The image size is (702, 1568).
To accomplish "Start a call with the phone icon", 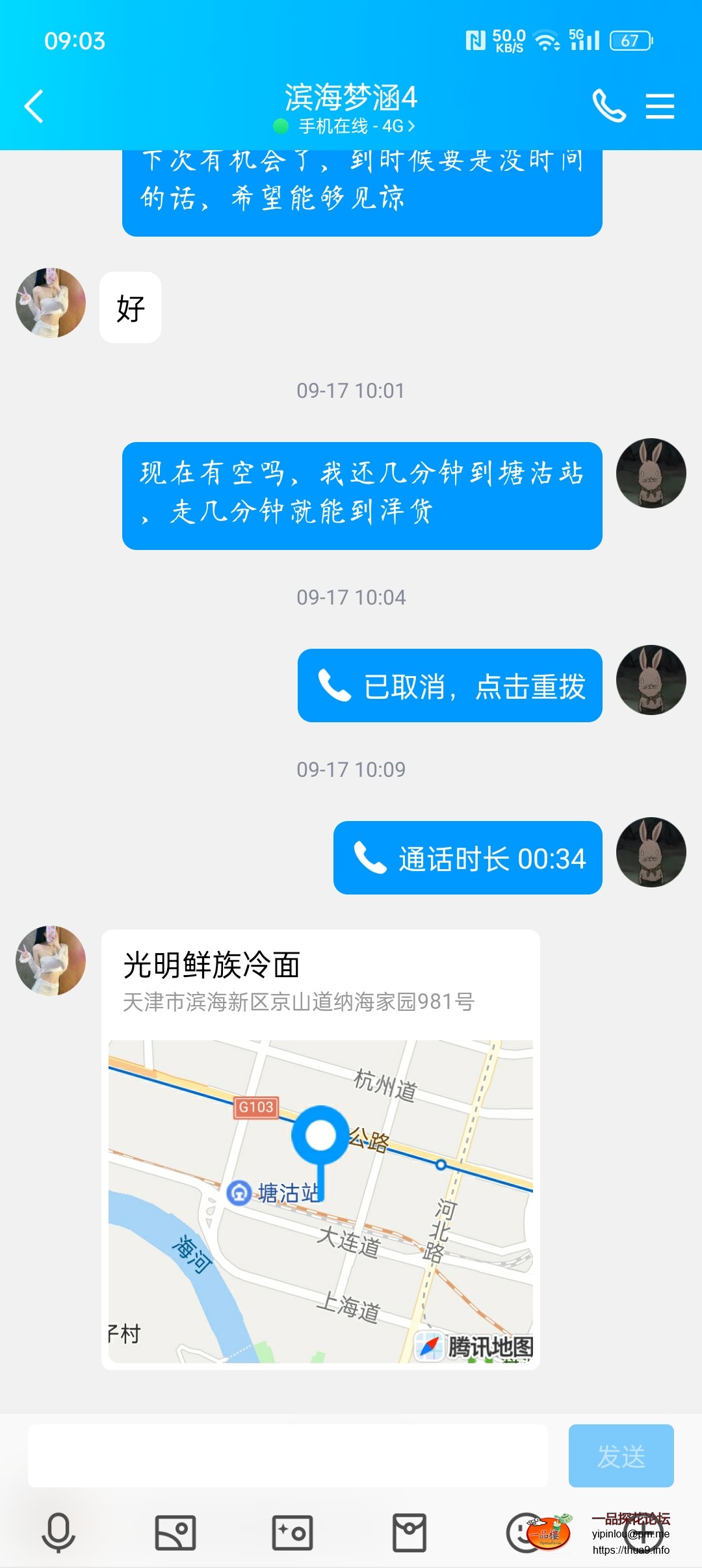I will click(x=610, y=106).
